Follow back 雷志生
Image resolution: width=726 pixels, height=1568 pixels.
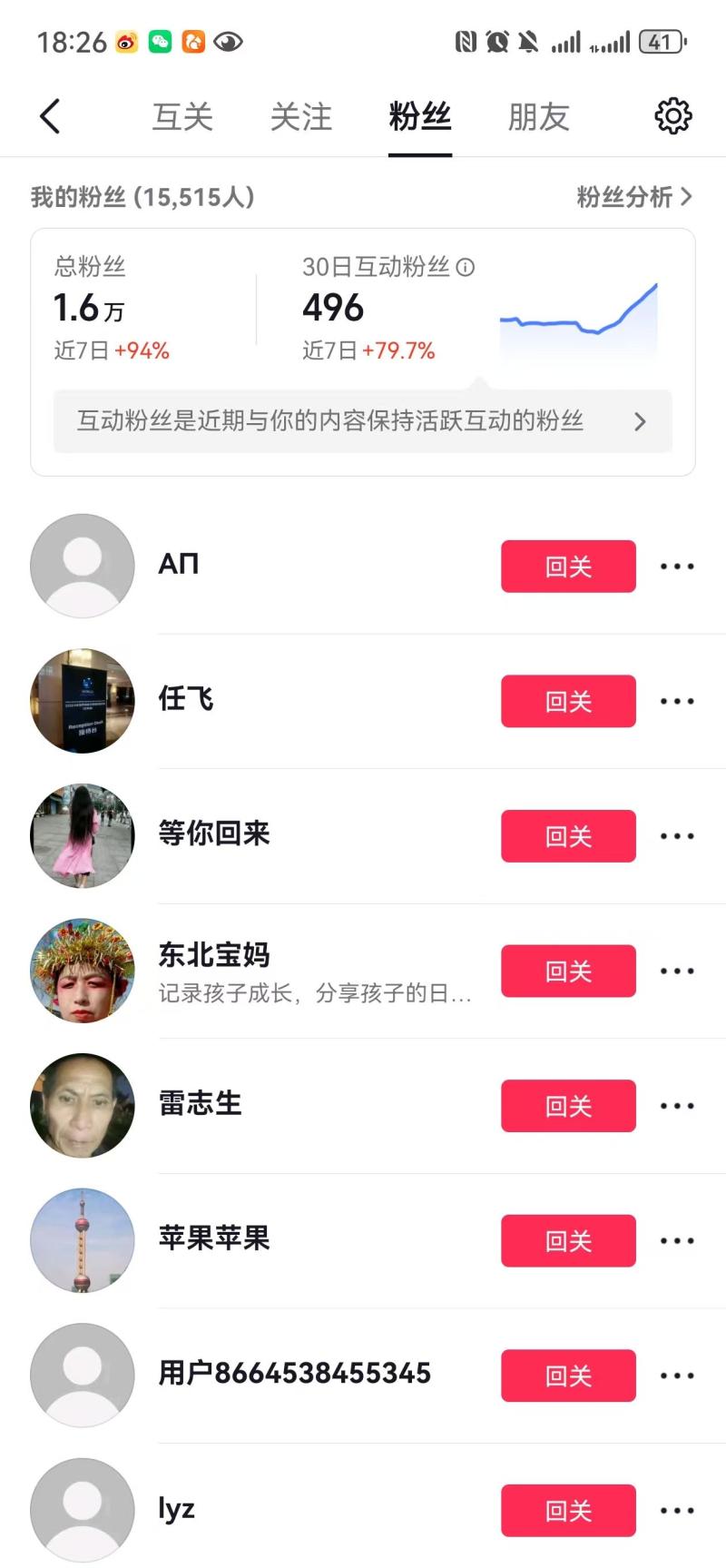coord(568,1106)
